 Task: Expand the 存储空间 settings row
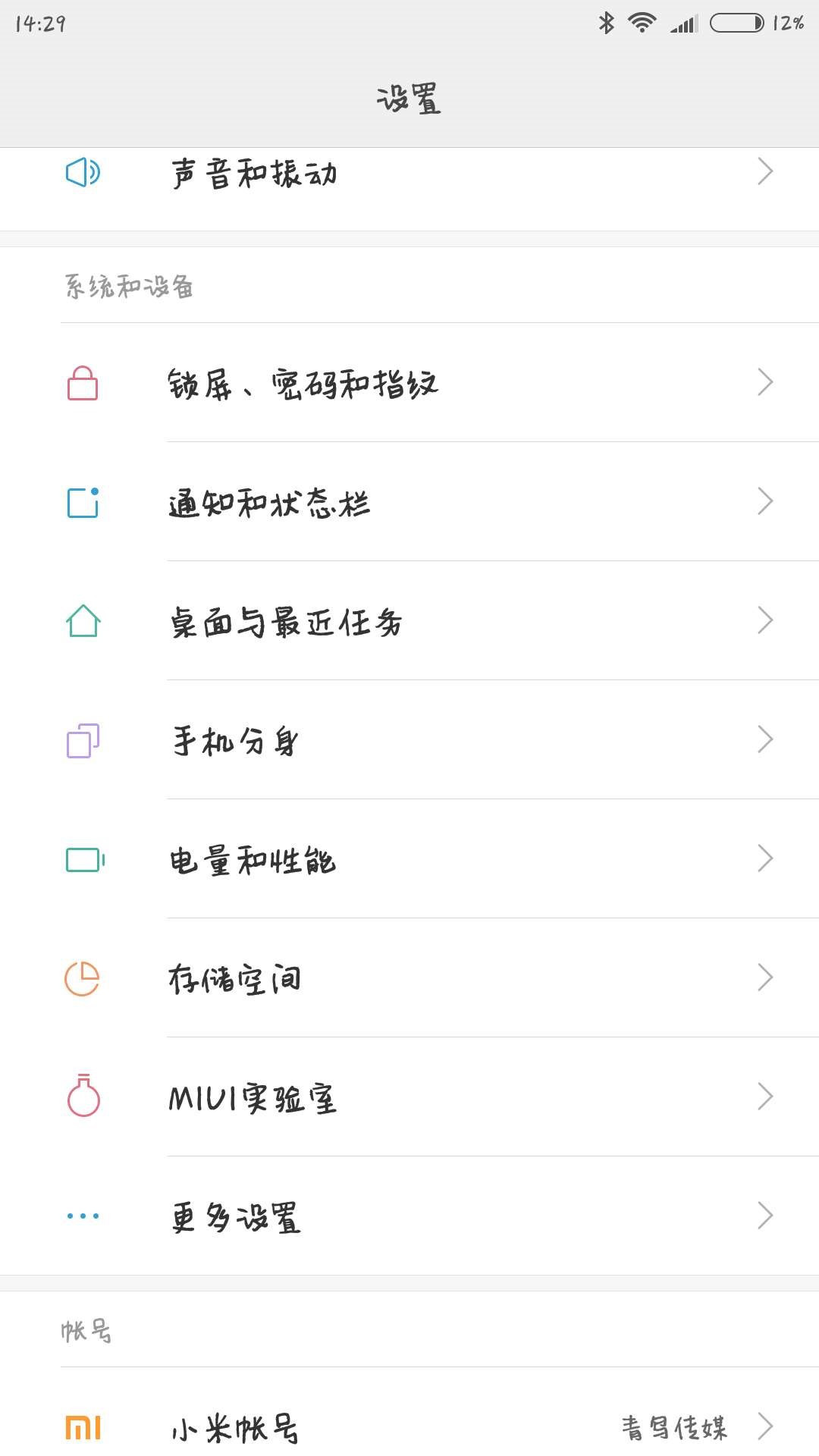coord(409,978)
